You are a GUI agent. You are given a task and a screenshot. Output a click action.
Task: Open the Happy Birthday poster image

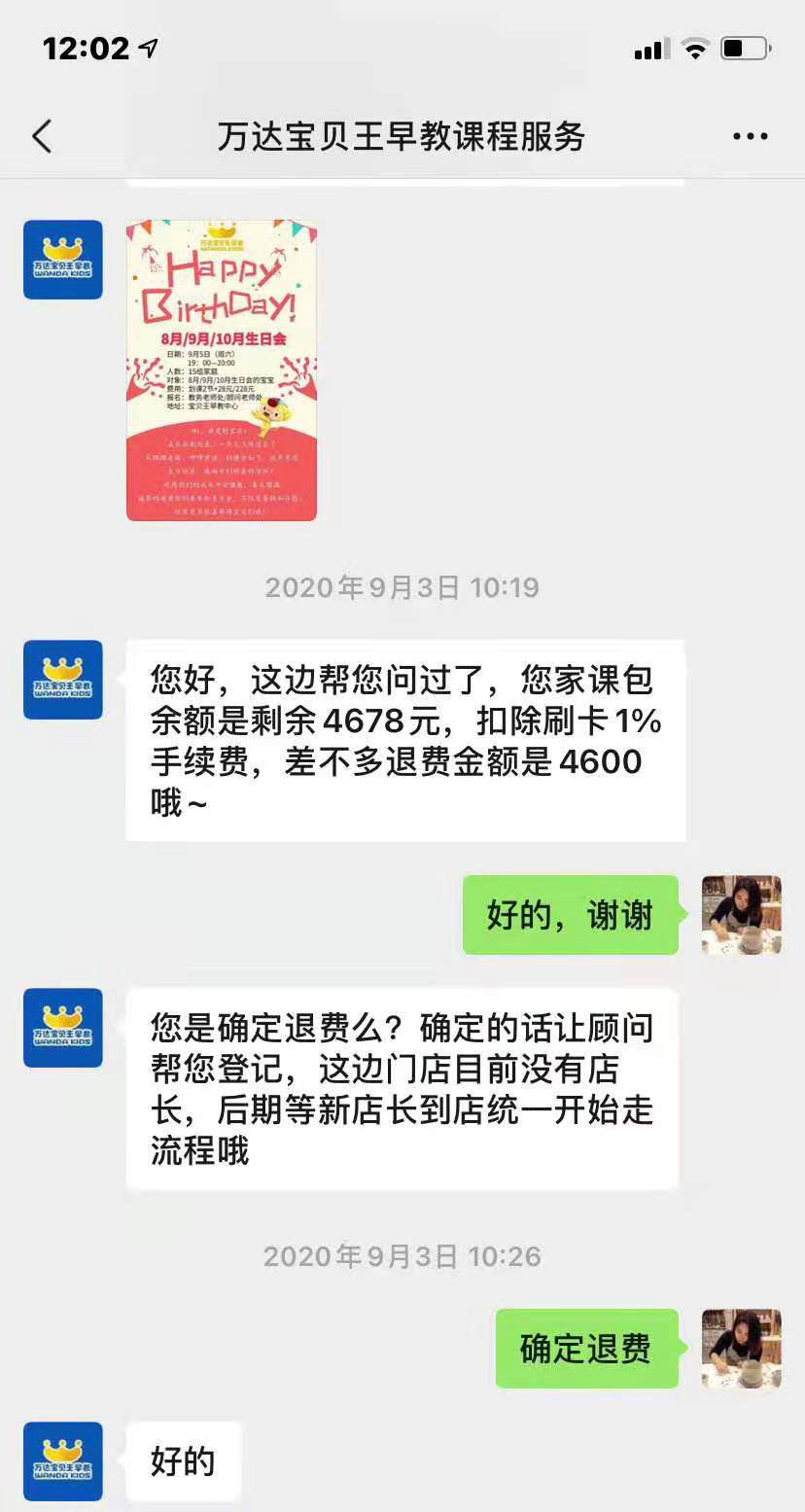pos(222,369)
